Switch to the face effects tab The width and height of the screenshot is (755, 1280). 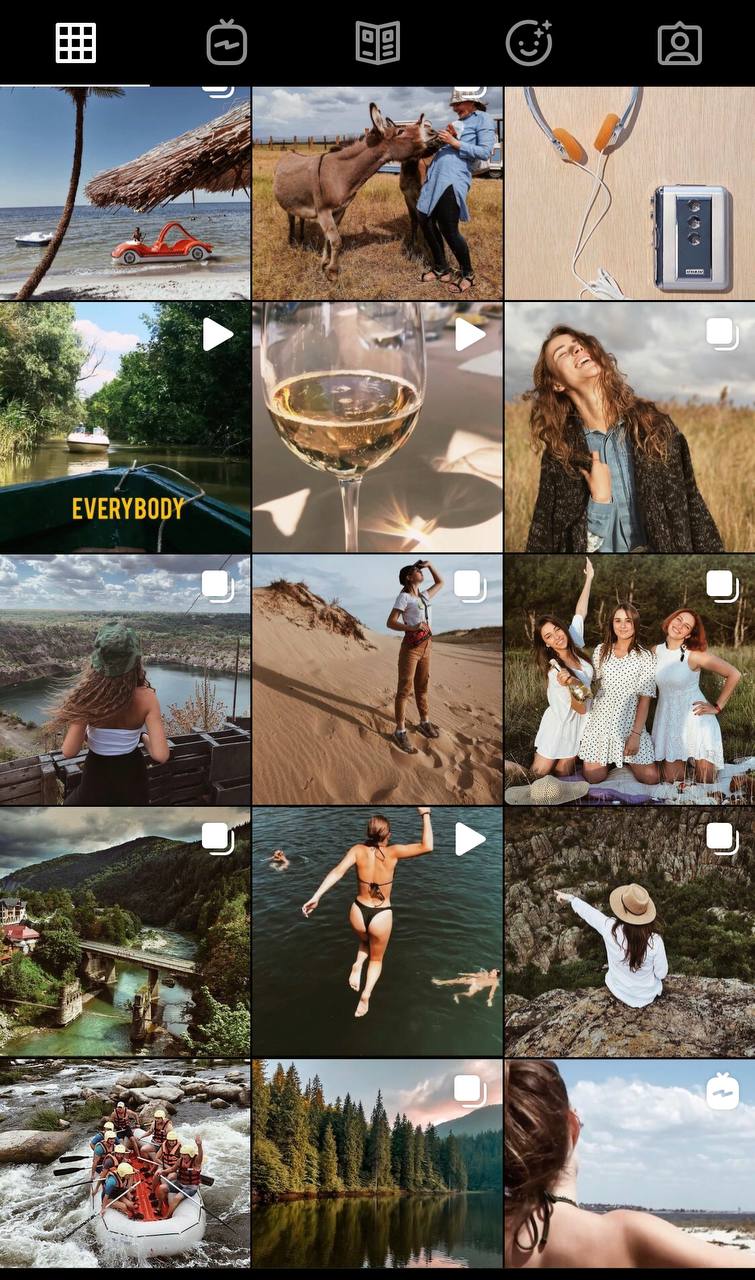(529, 43)
